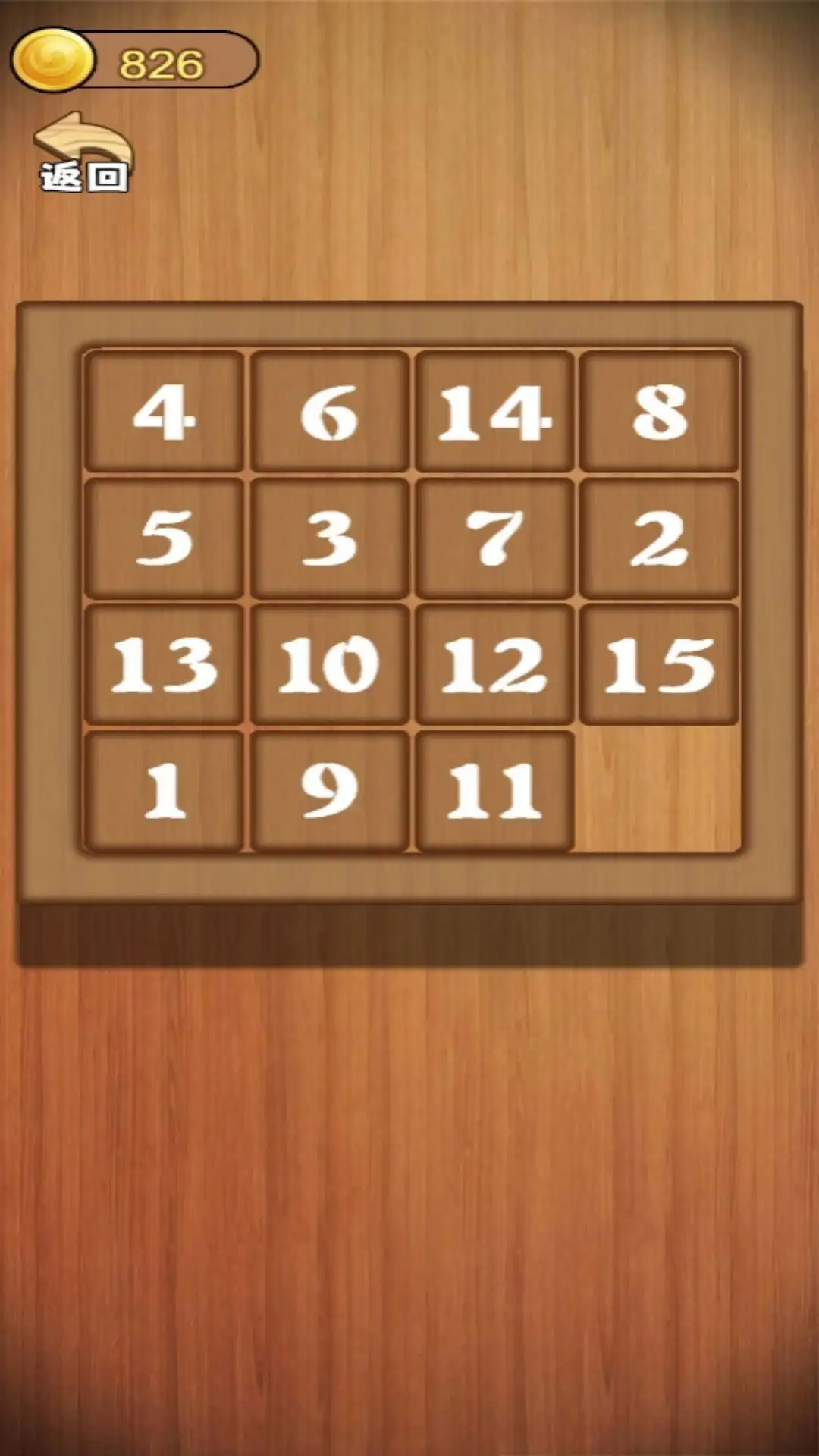819x1456 pixels.
Task: Tap the number 14 tile
Action: tap(494, 411)
